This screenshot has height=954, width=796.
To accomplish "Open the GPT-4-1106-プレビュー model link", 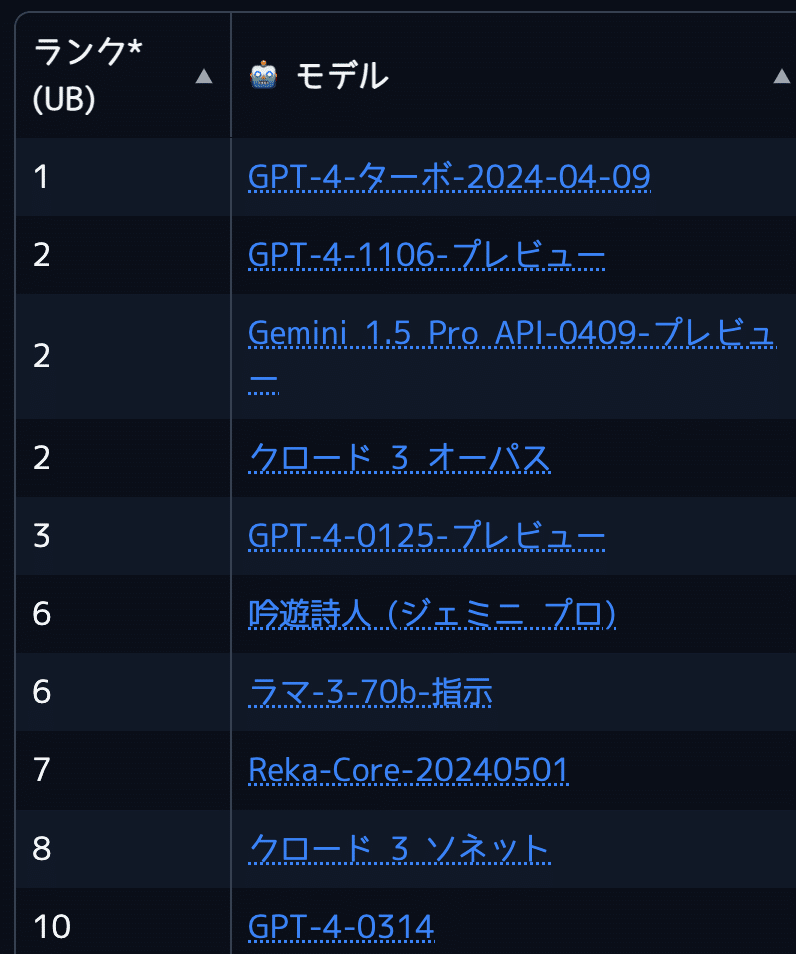I will (x=426, y=255).
